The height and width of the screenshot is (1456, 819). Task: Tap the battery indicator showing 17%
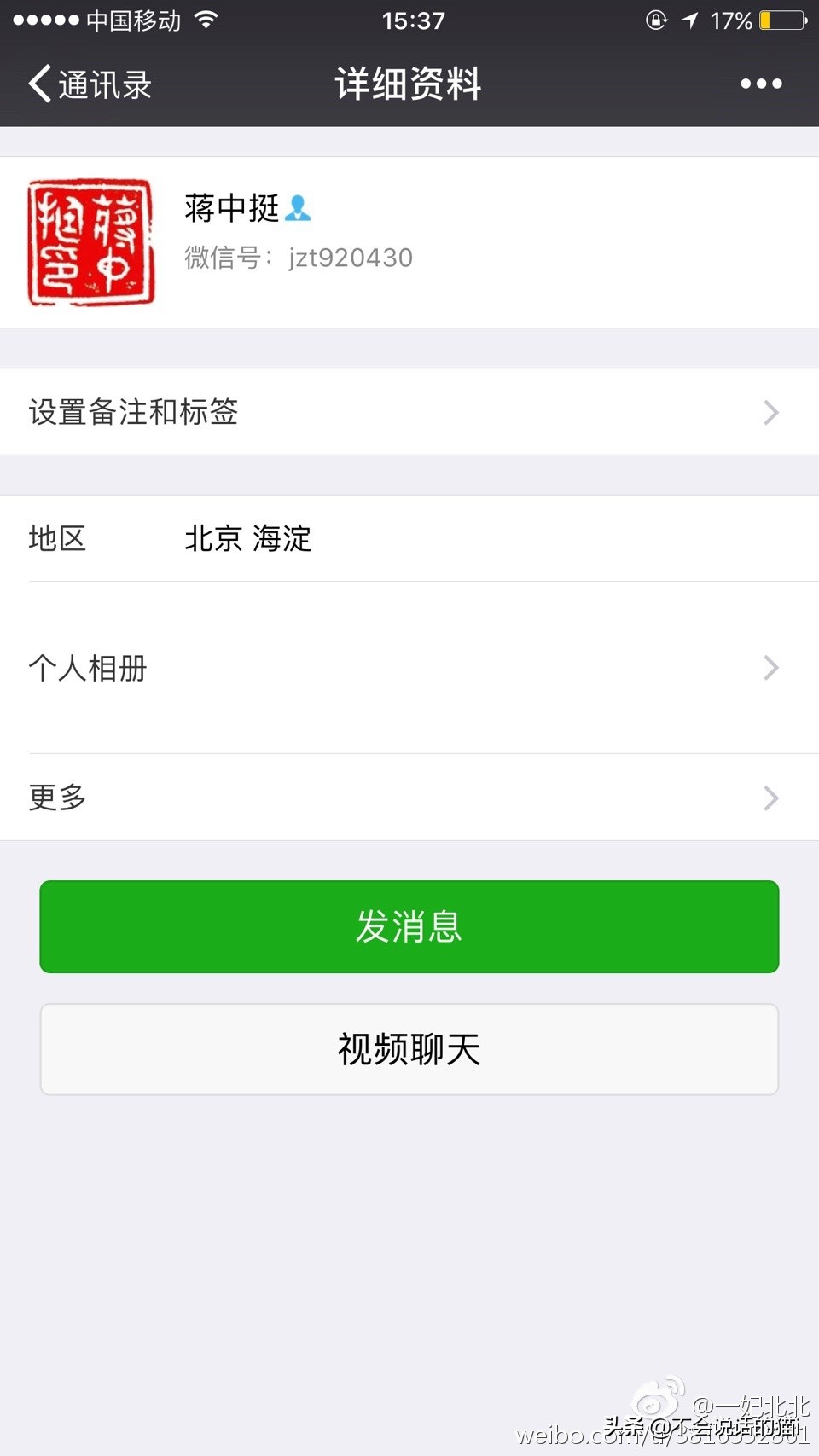pyautogui.click(x=778, y=19)
